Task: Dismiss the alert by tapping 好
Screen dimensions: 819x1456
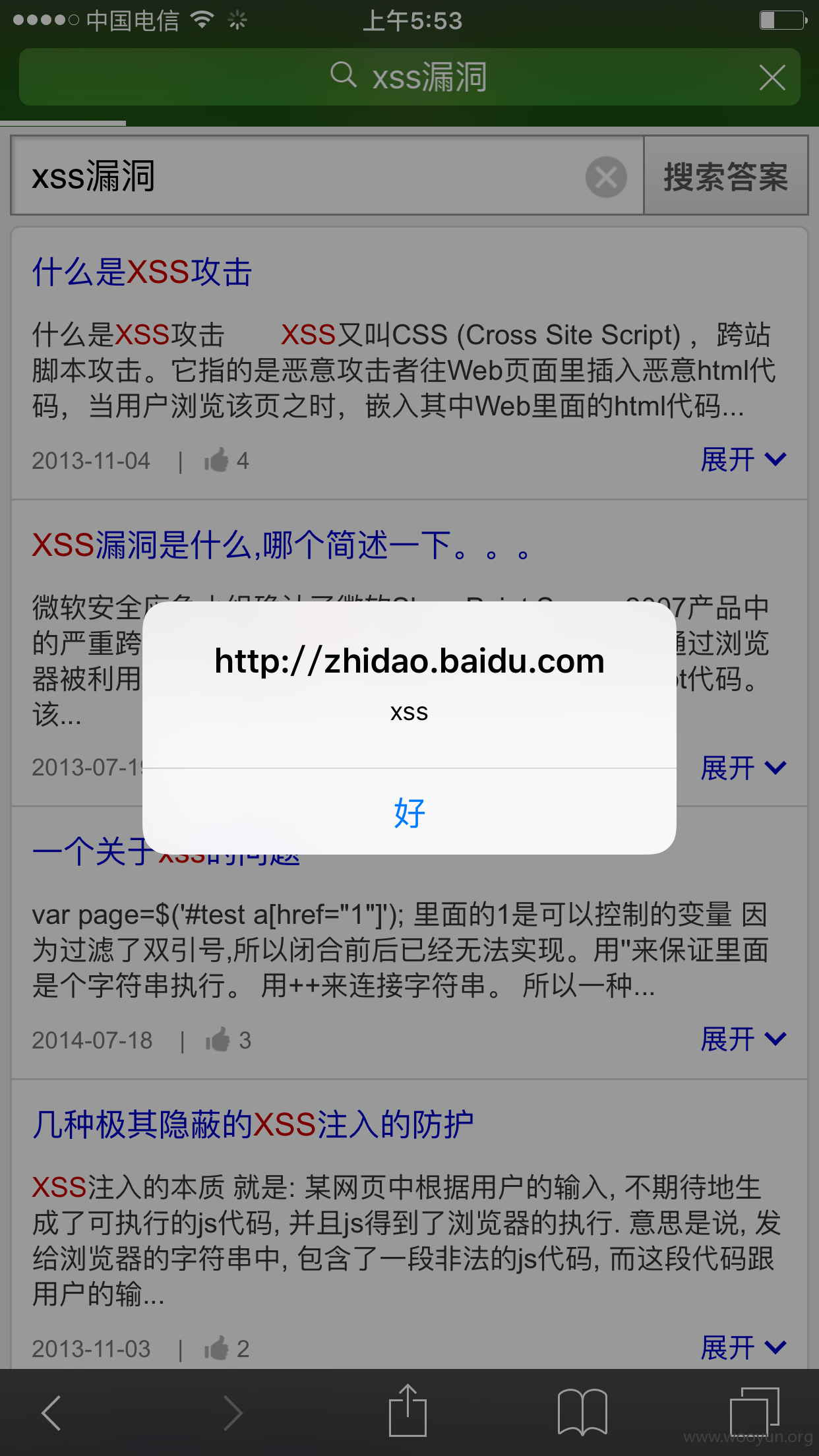Action: (409, 812)
